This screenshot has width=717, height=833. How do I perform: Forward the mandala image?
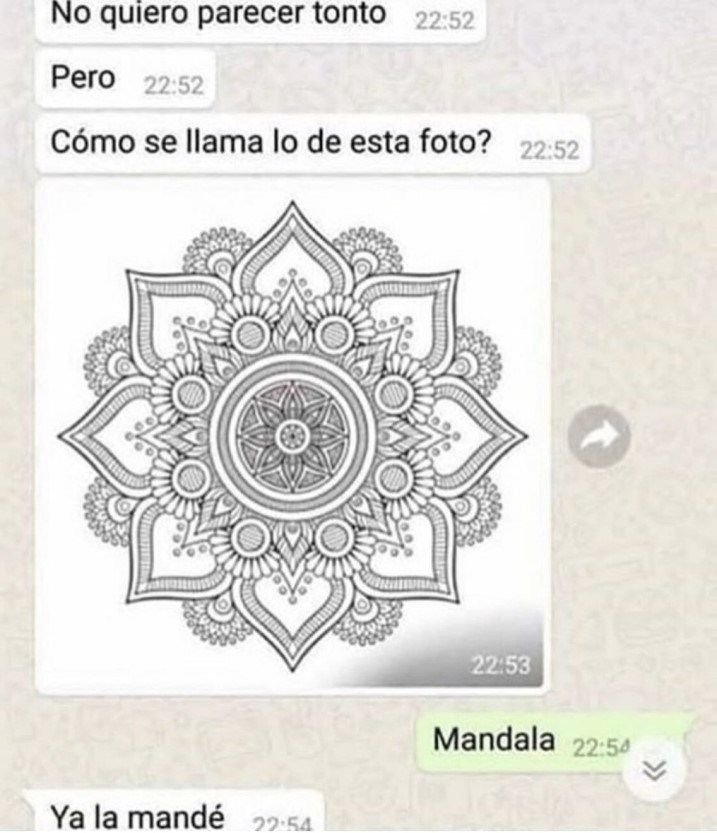598,435
